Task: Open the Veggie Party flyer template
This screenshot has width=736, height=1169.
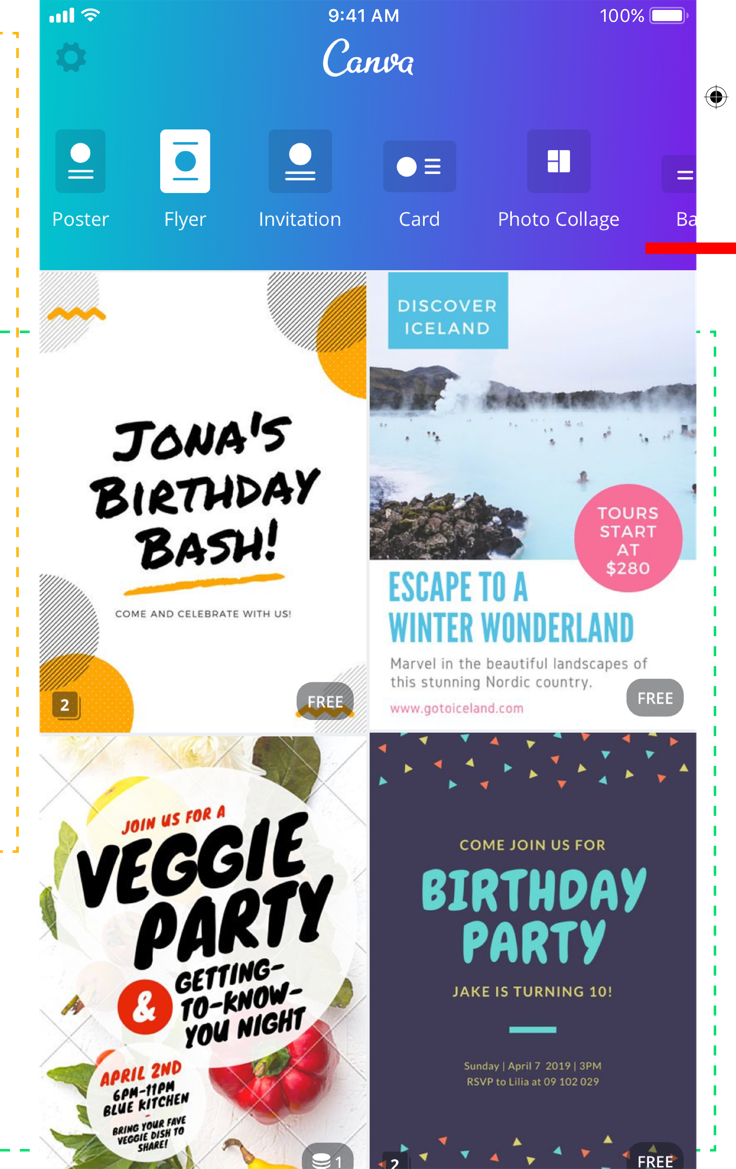Action: coord(203,950)
